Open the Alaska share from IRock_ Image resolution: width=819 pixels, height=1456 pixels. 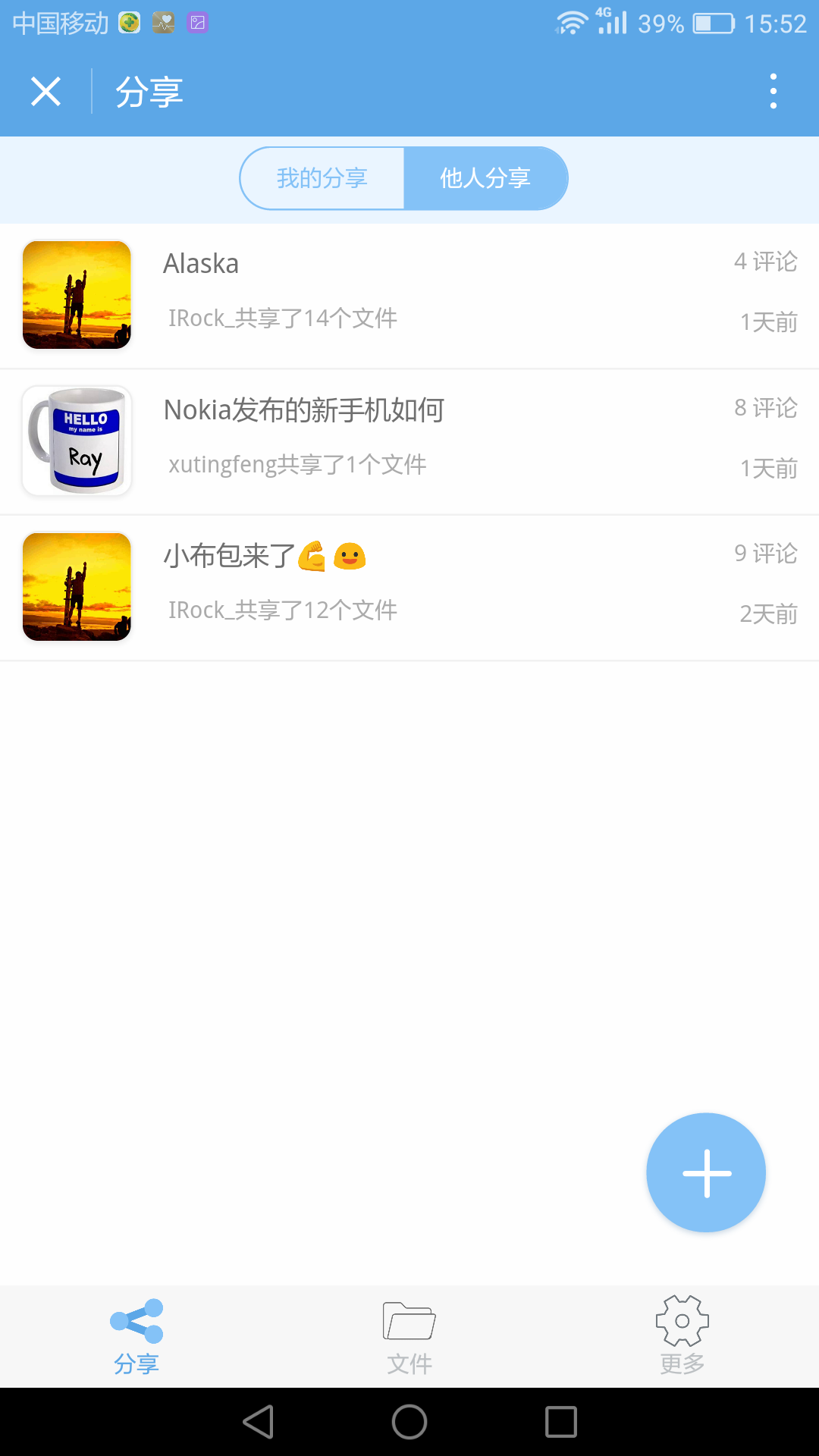click(409, 295)
